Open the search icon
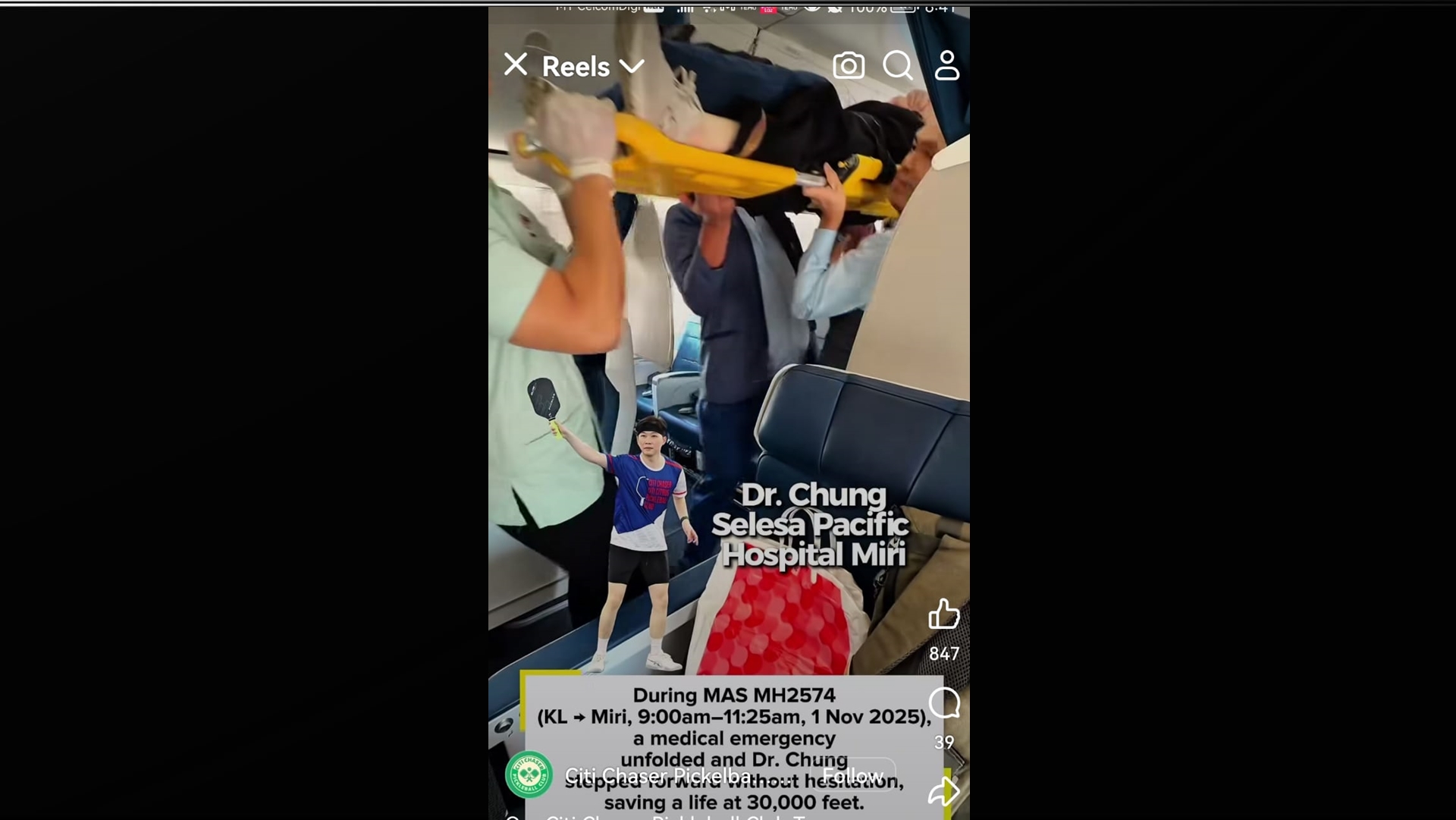This screenshot has width=1456, height=820. coord(898,66)
